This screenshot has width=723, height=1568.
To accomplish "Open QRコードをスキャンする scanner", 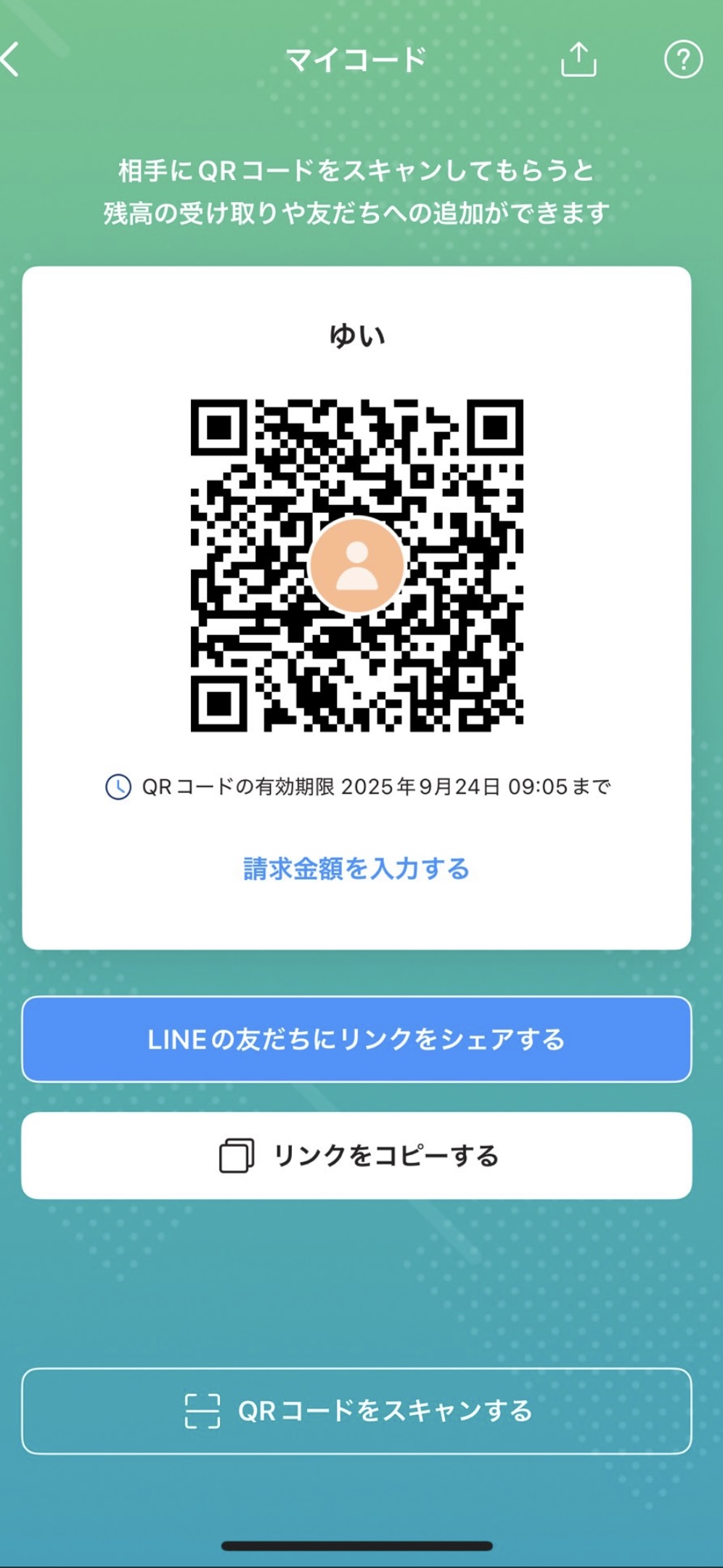I will (356, 1411).
